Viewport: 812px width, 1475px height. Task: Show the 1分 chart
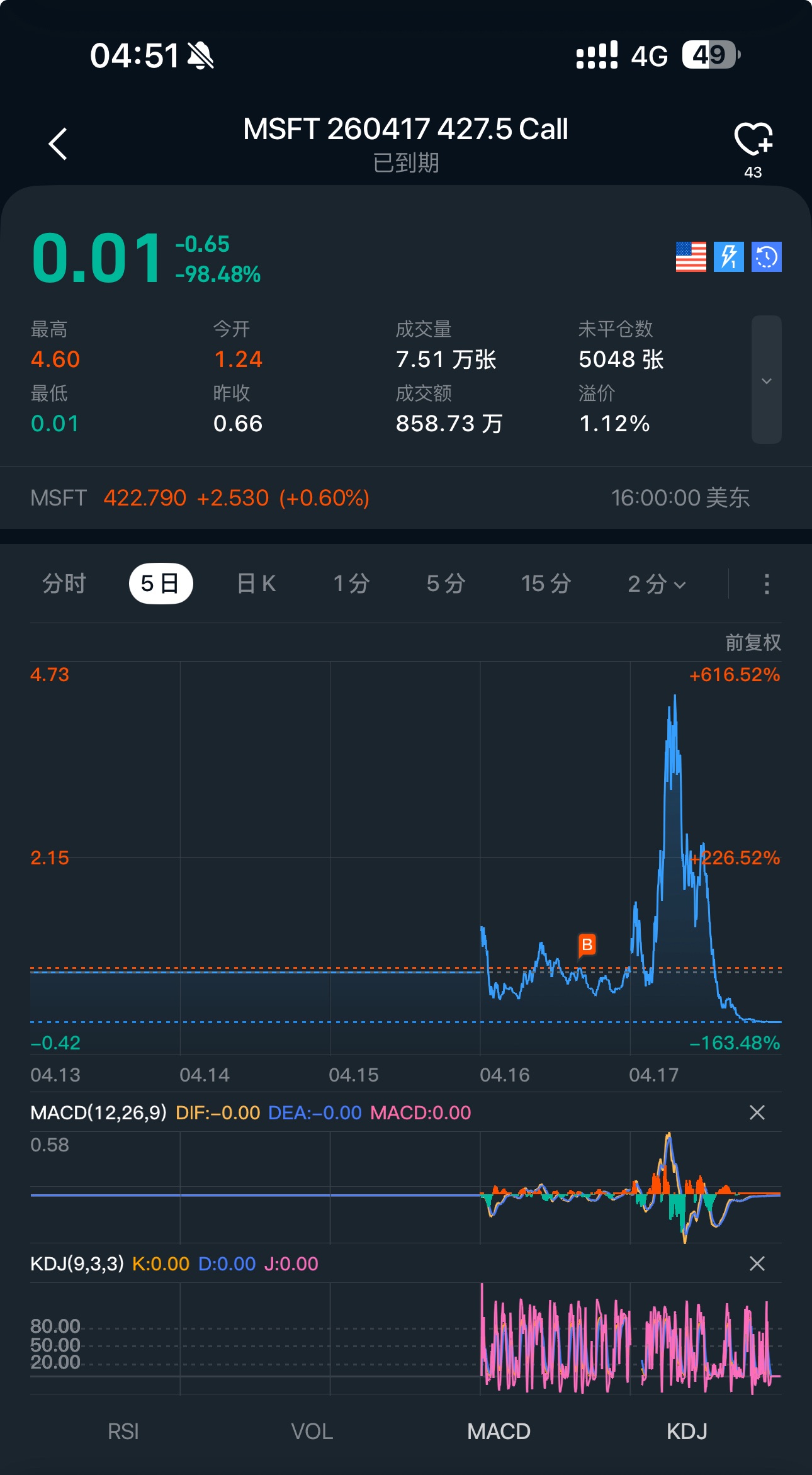(x=351, y=584)
